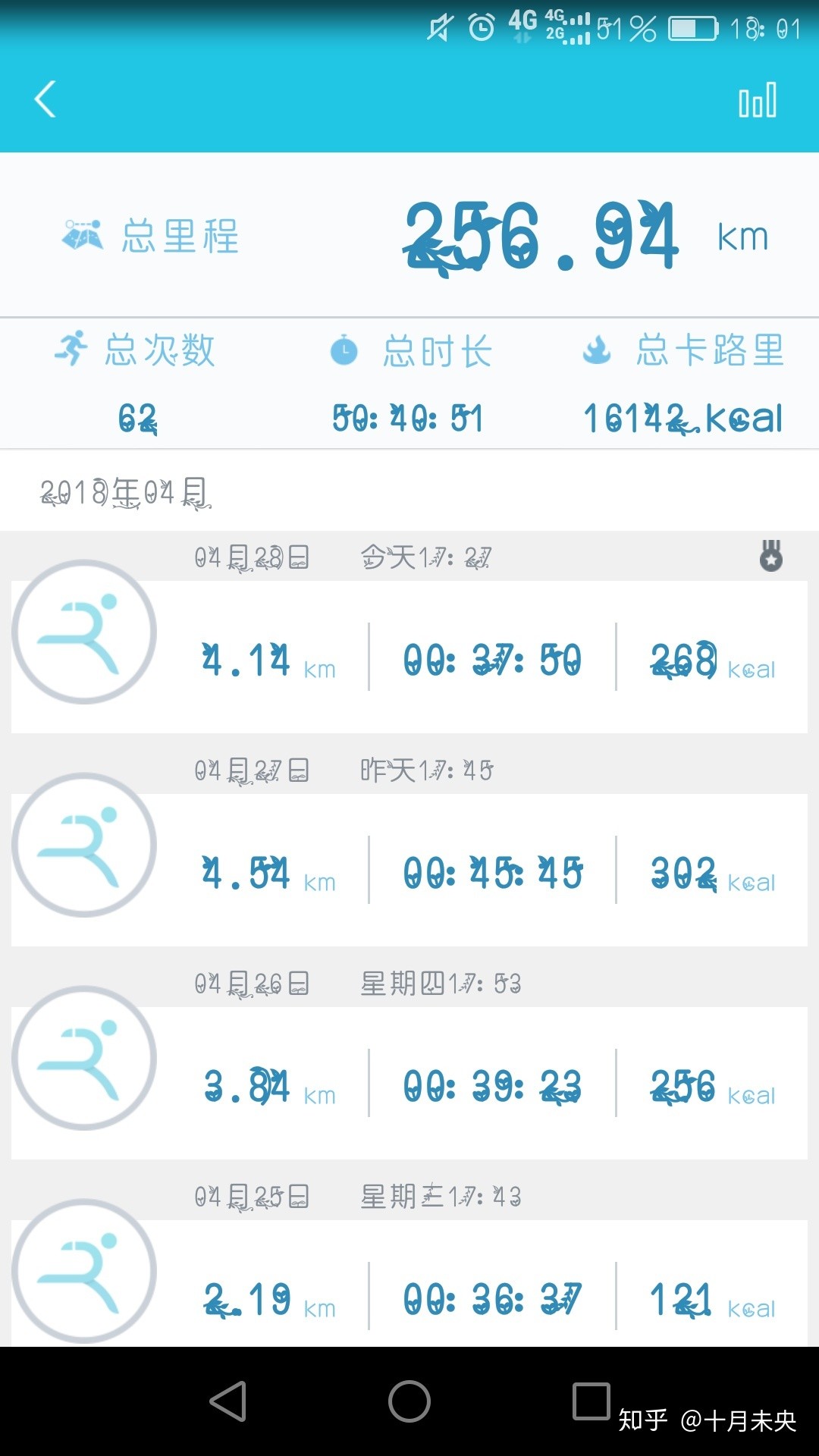The height and width of the screenshot is (1456, 819).
Task: Open the statistics chart icon
Action: pyautogui.click(x=758, y=100)
